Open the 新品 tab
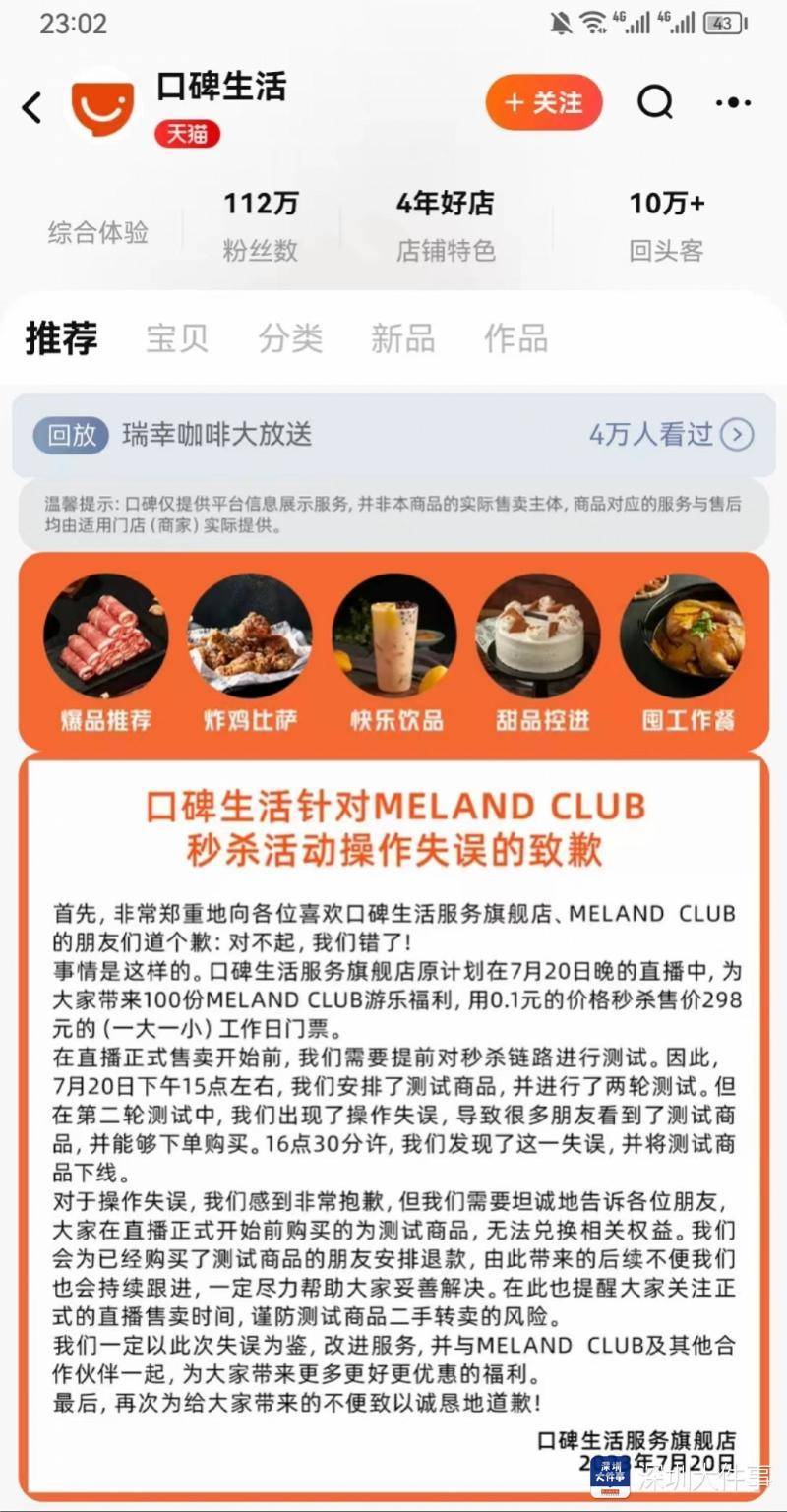Viewport: 787px width, 1512px height. (402, 338)
